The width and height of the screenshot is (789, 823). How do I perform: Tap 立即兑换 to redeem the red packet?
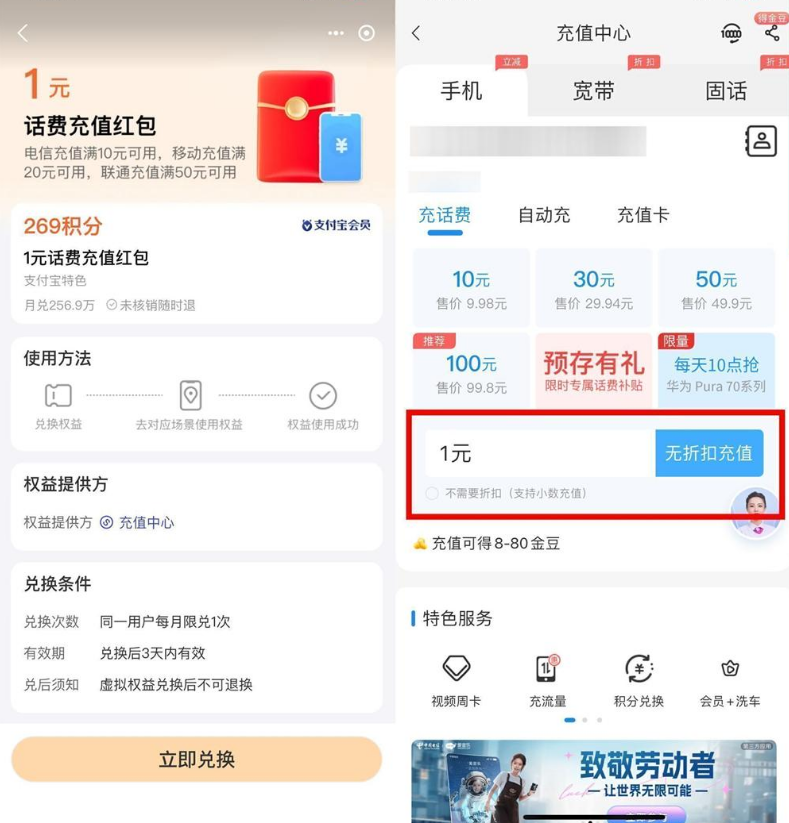pos(196,759)
